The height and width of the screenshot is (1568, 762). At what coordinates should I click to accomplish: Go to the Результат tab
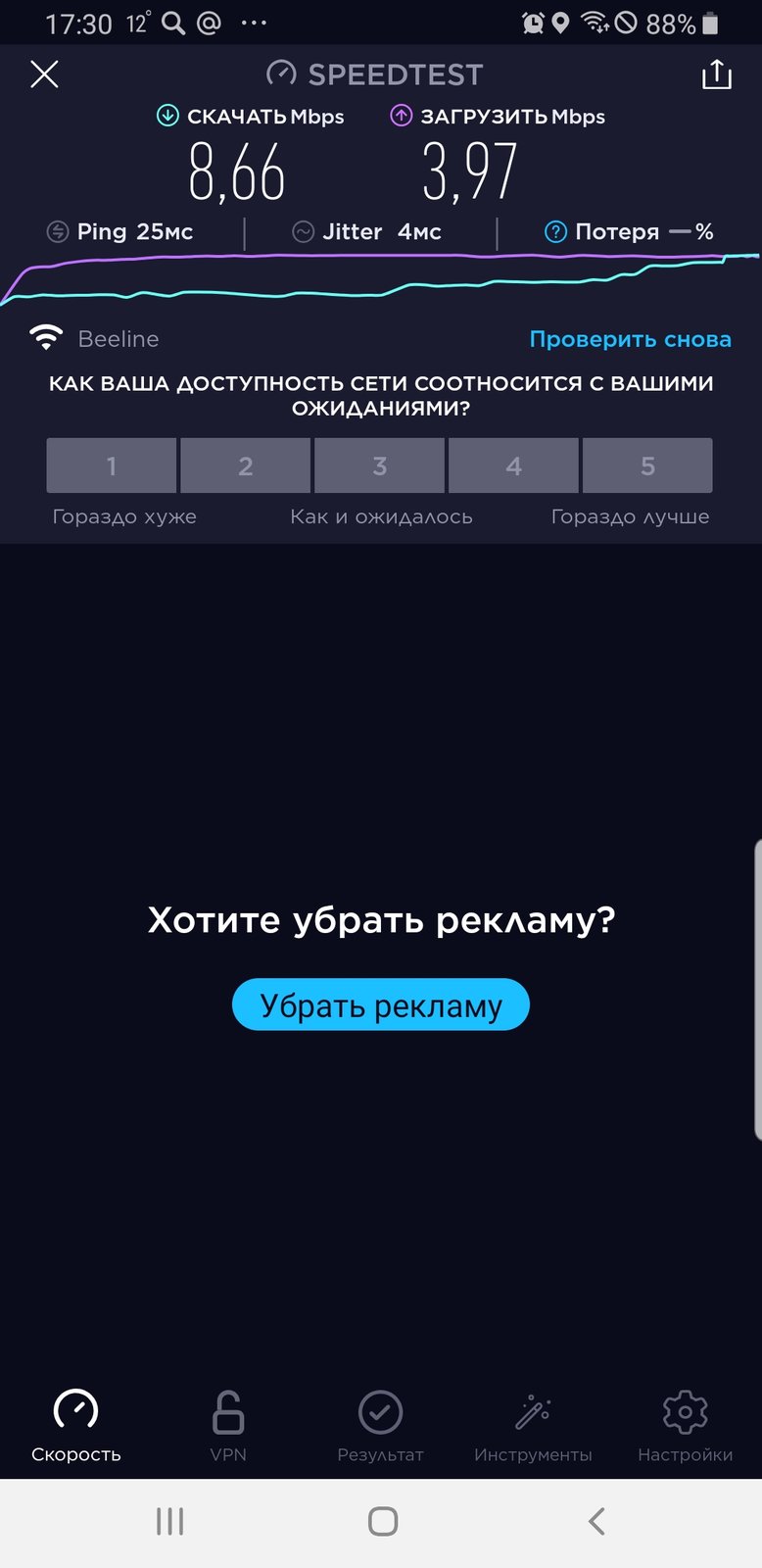[x=381, y=1427]
